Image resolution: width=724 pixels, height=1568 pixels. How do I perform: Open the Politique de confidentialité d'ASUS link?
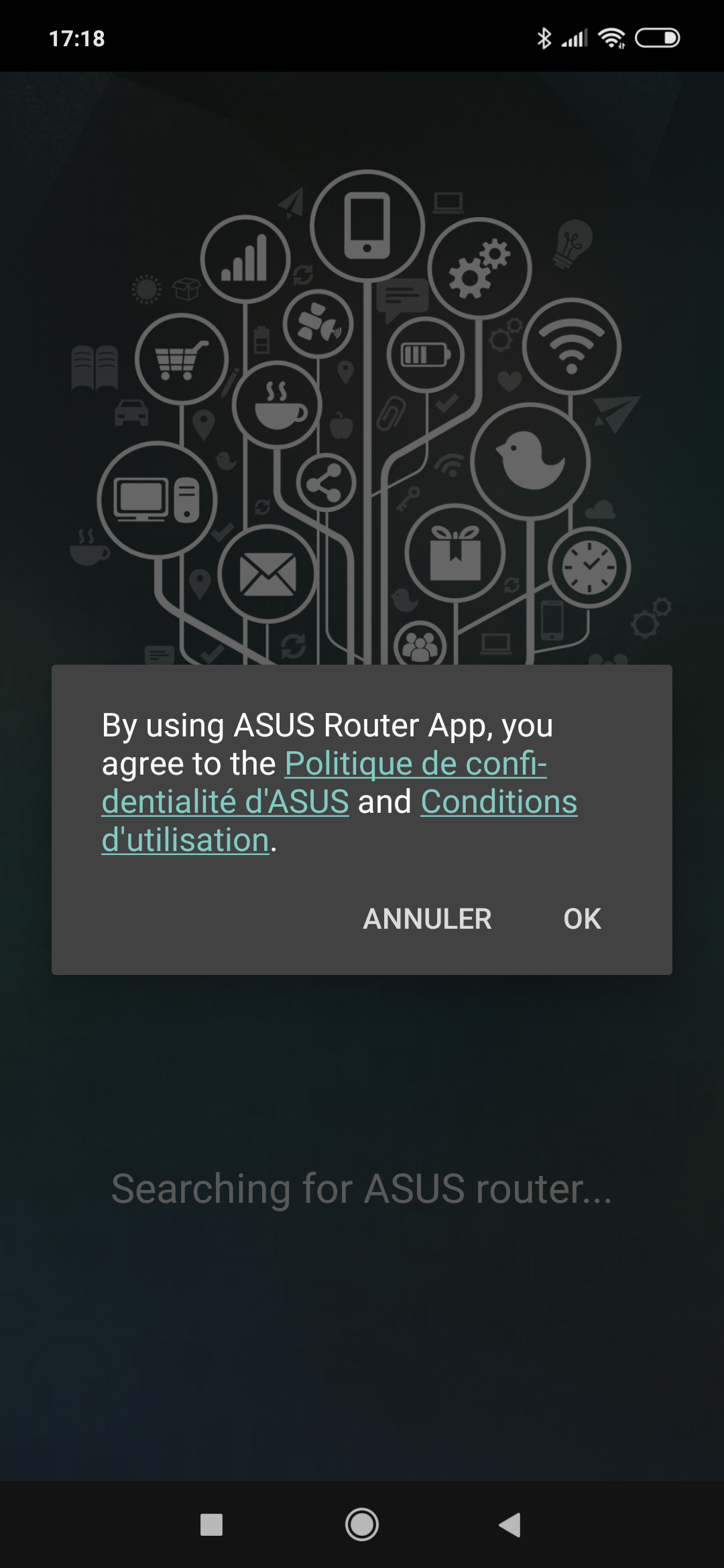click(x=415, y=764)
